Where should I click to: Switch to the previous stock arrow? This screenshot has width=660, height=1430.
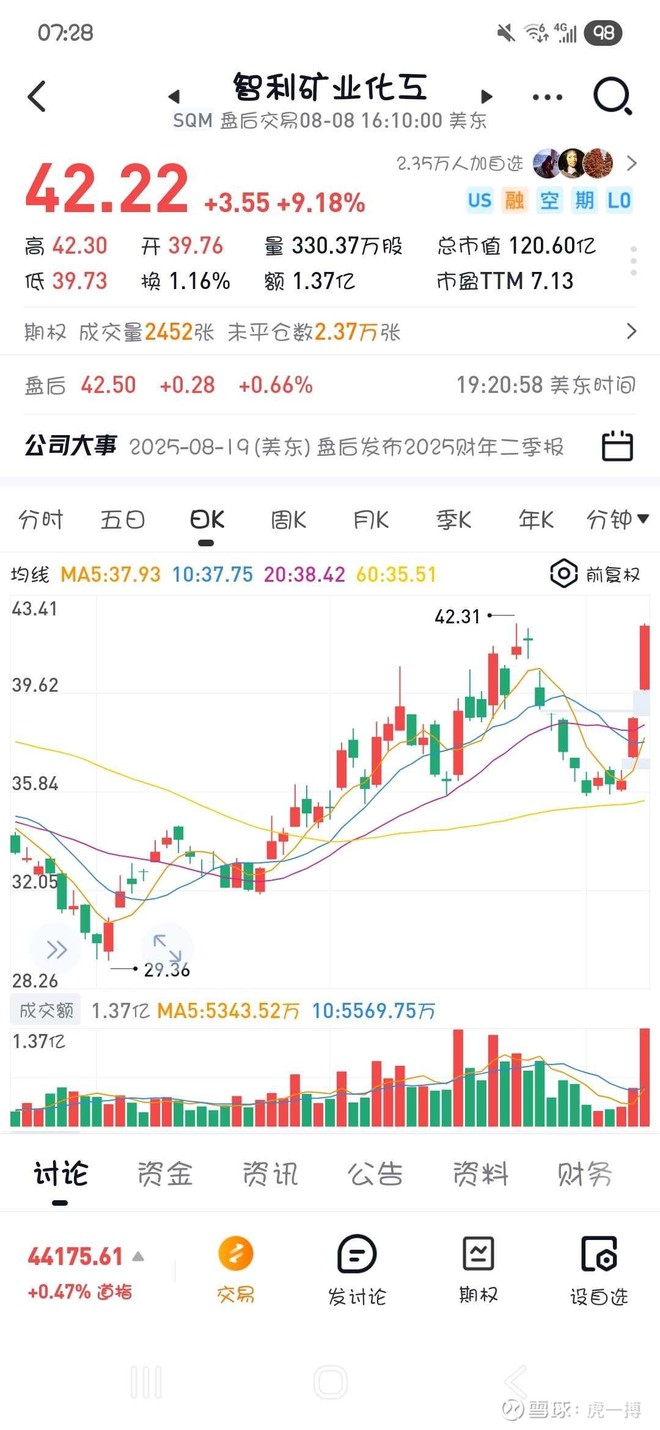point(174,97)
